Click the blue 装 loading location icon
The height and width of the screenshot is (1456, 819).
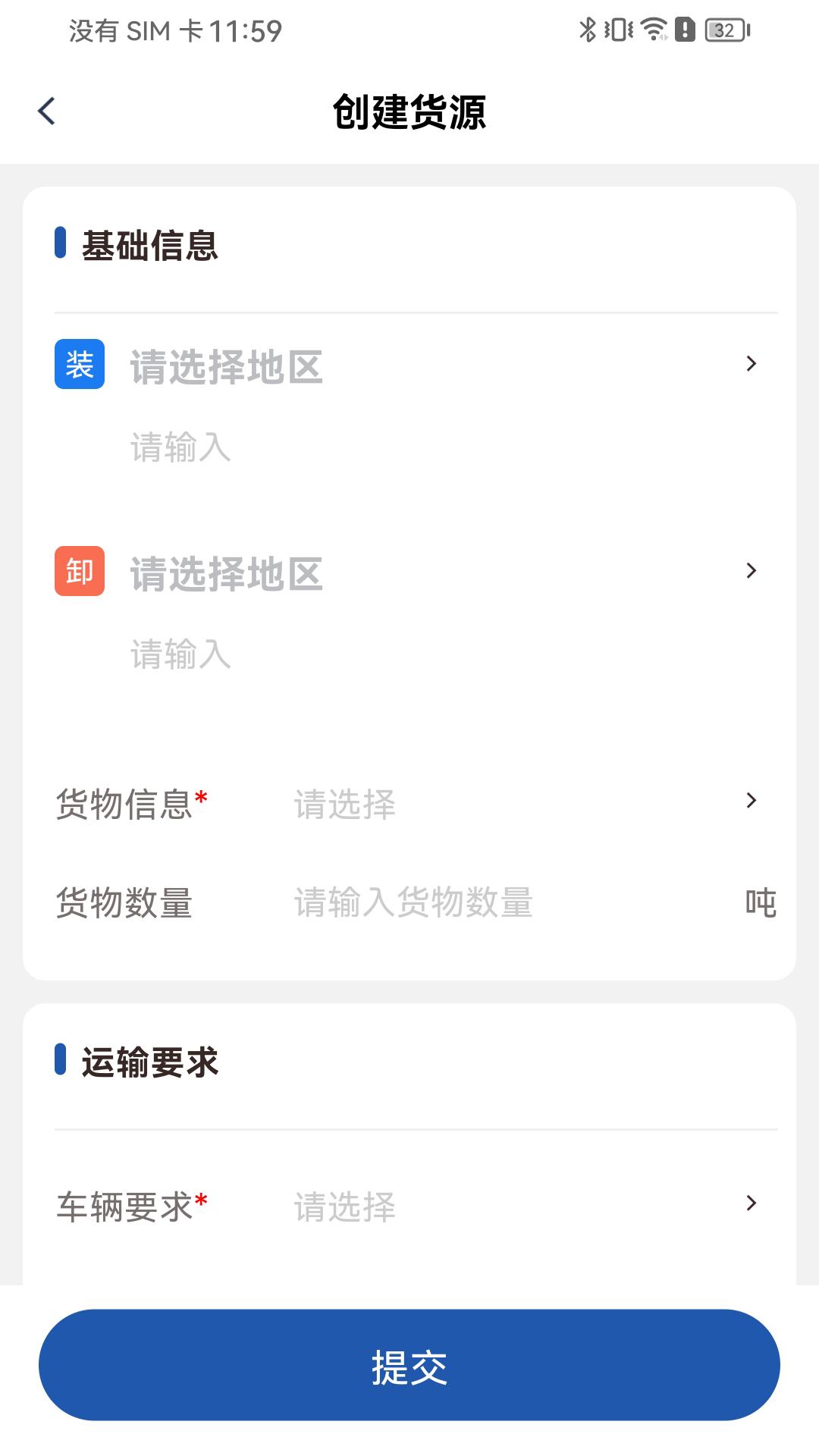click(x=79, y=365)
